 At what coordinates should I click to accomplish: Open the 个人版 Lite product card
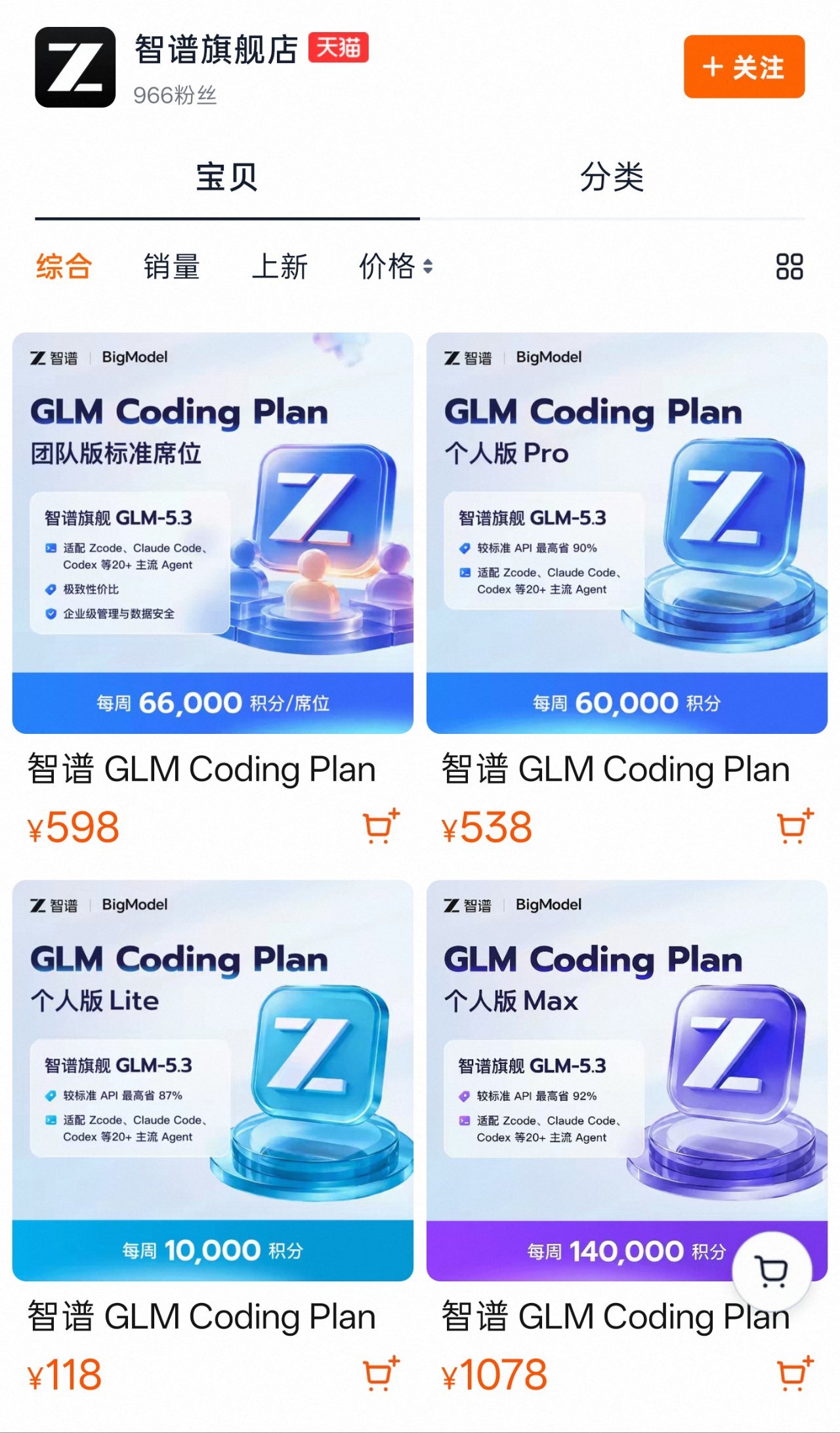click(x=213, y=1080)
